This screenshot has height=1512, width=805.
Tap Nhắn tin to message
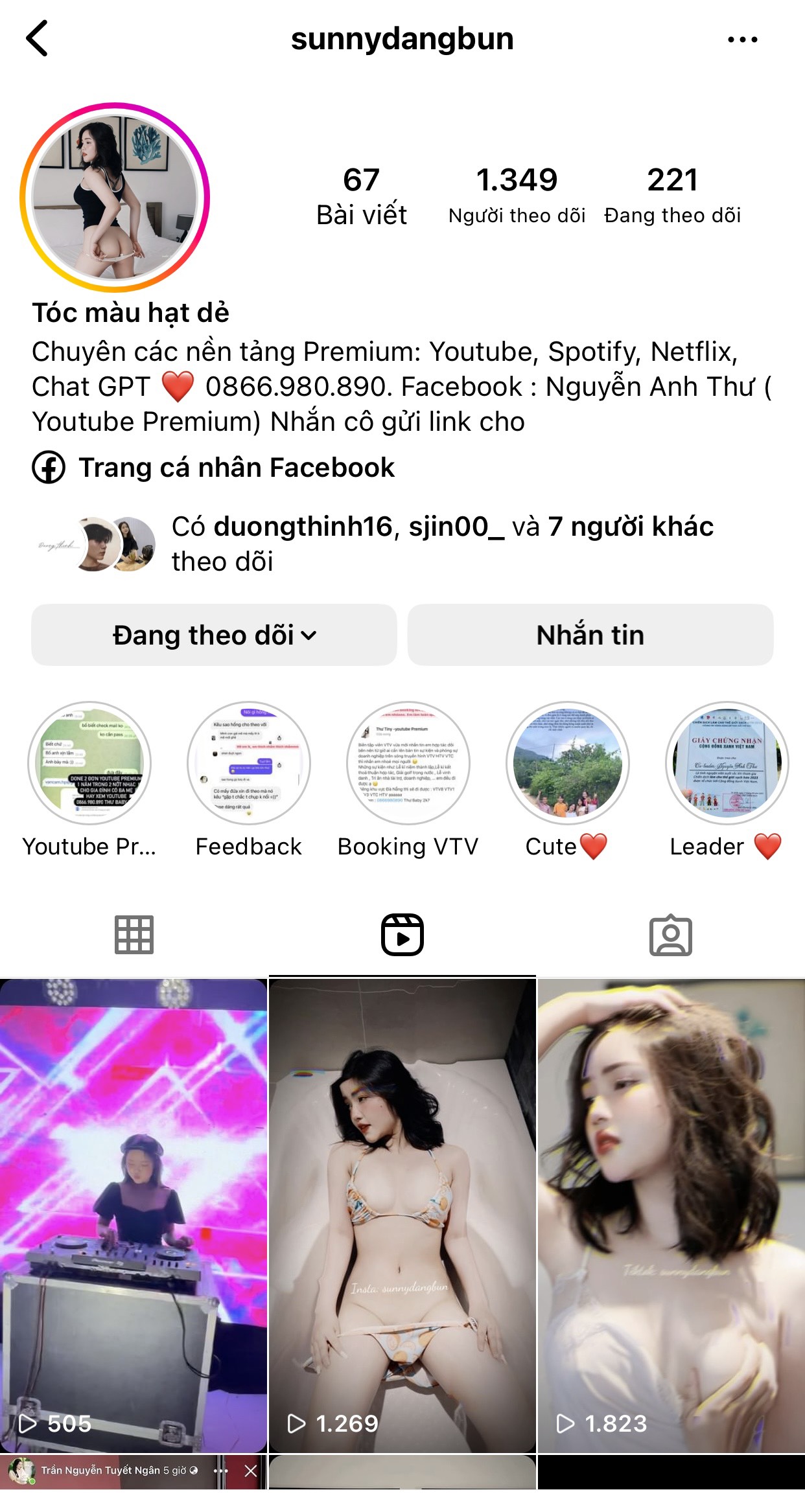pos(590,636)
